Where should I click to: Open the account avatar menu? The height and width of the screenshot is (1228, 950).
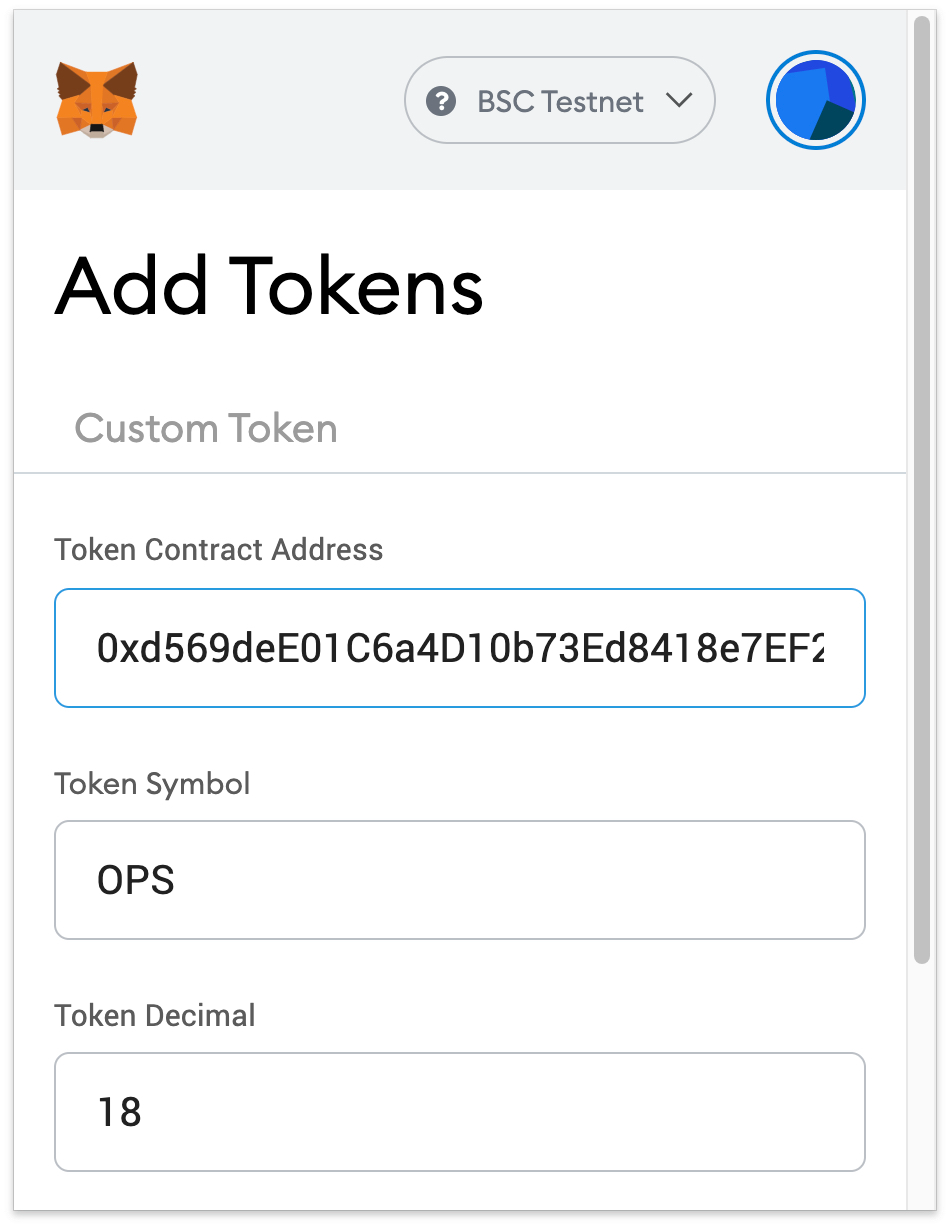coord(815,101)
